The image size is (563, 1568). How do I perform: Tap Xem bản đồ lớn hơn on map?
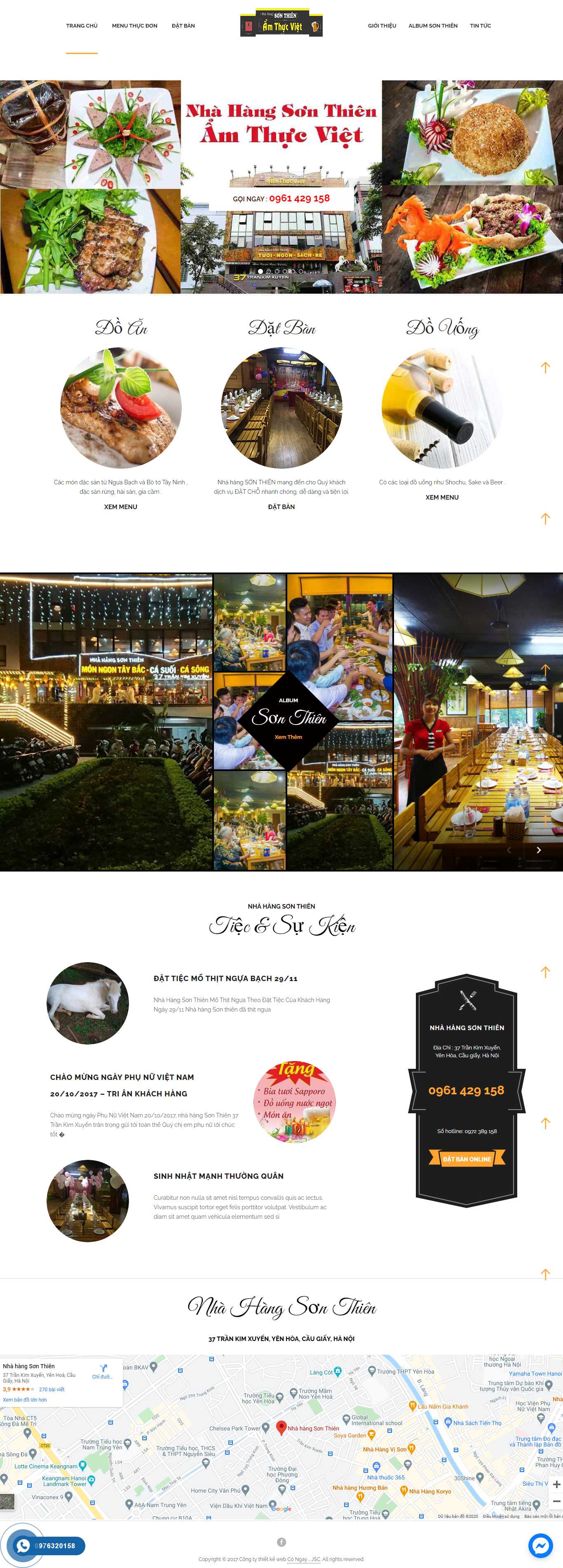[25, 1400]
